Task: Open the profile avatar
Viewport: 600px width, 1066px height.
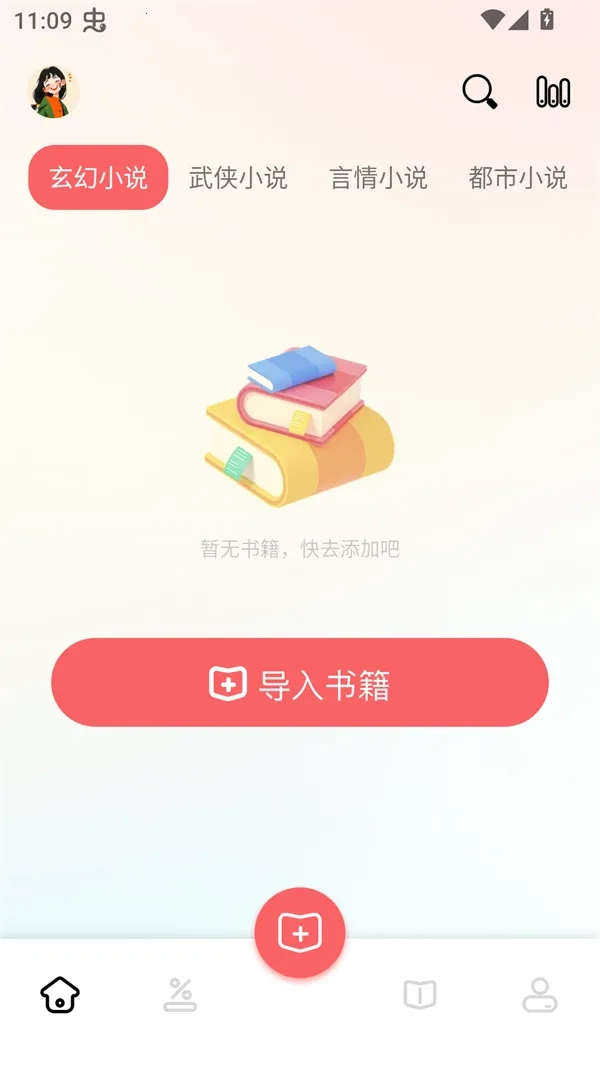Action: [53, 92]
